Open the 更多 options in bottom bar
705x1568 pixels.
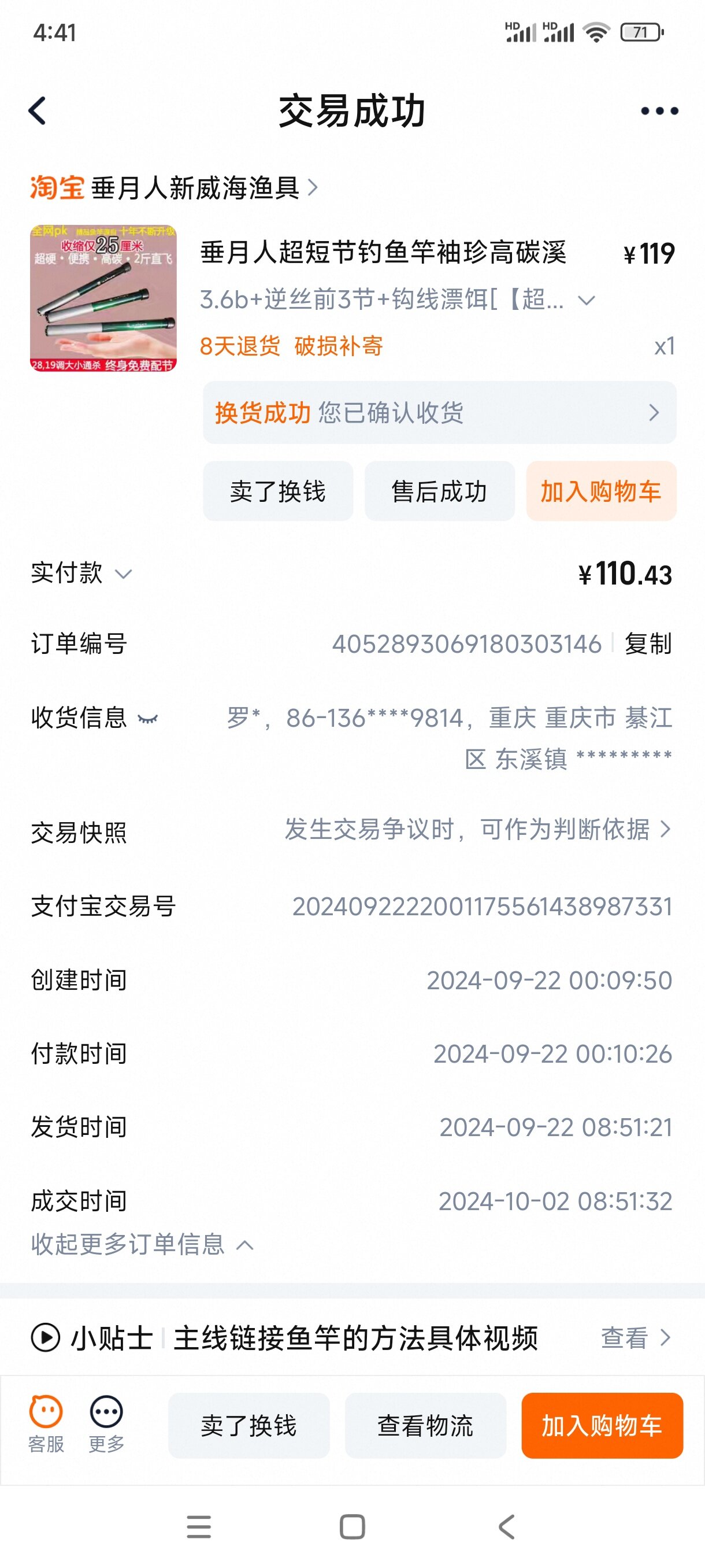click(x=106, y=1425)
